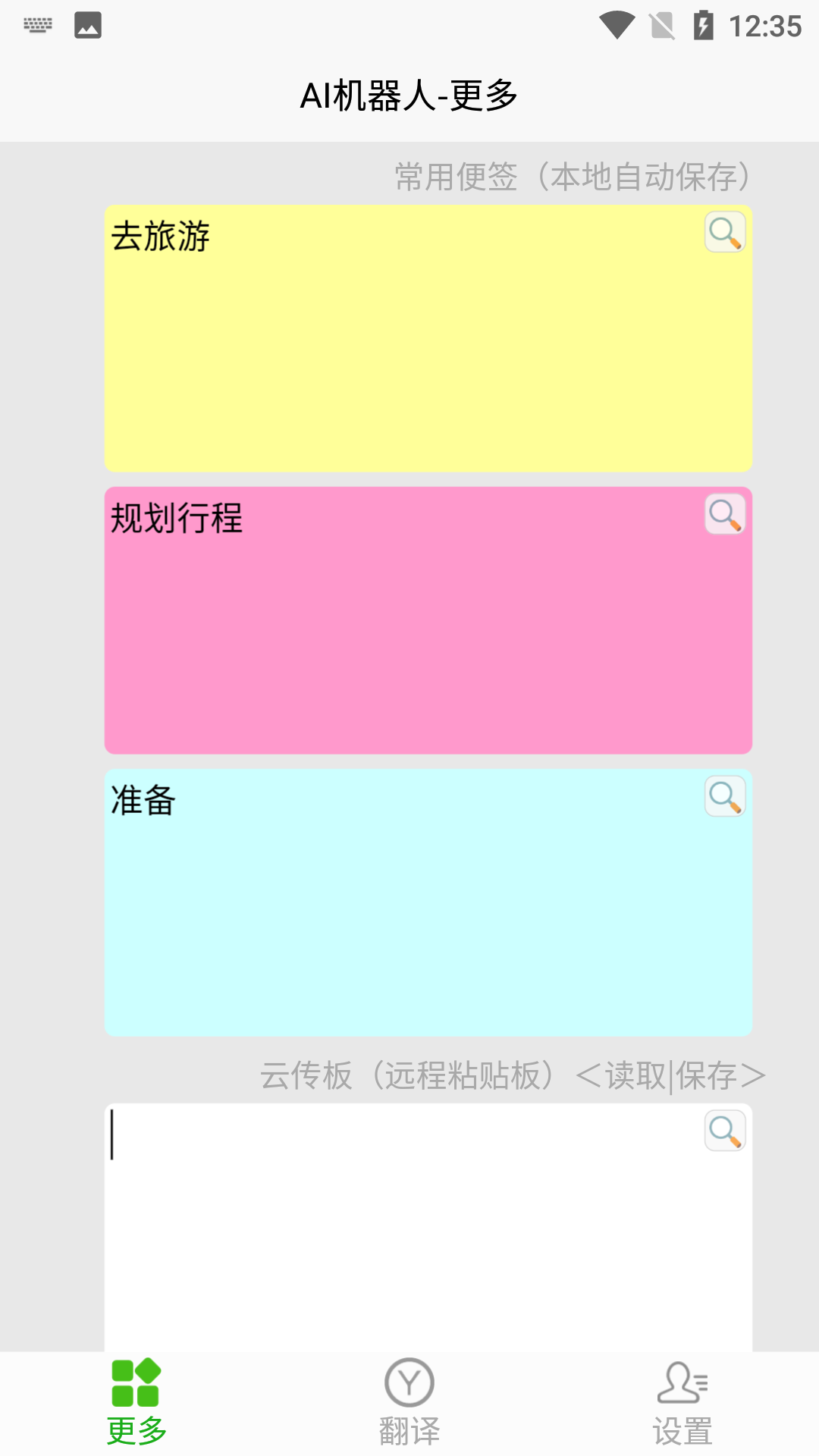Click the empty 云传板 text area
Image resolution: width=819 pixels, height=1456 pixels.
click(x=379, y=1213)
